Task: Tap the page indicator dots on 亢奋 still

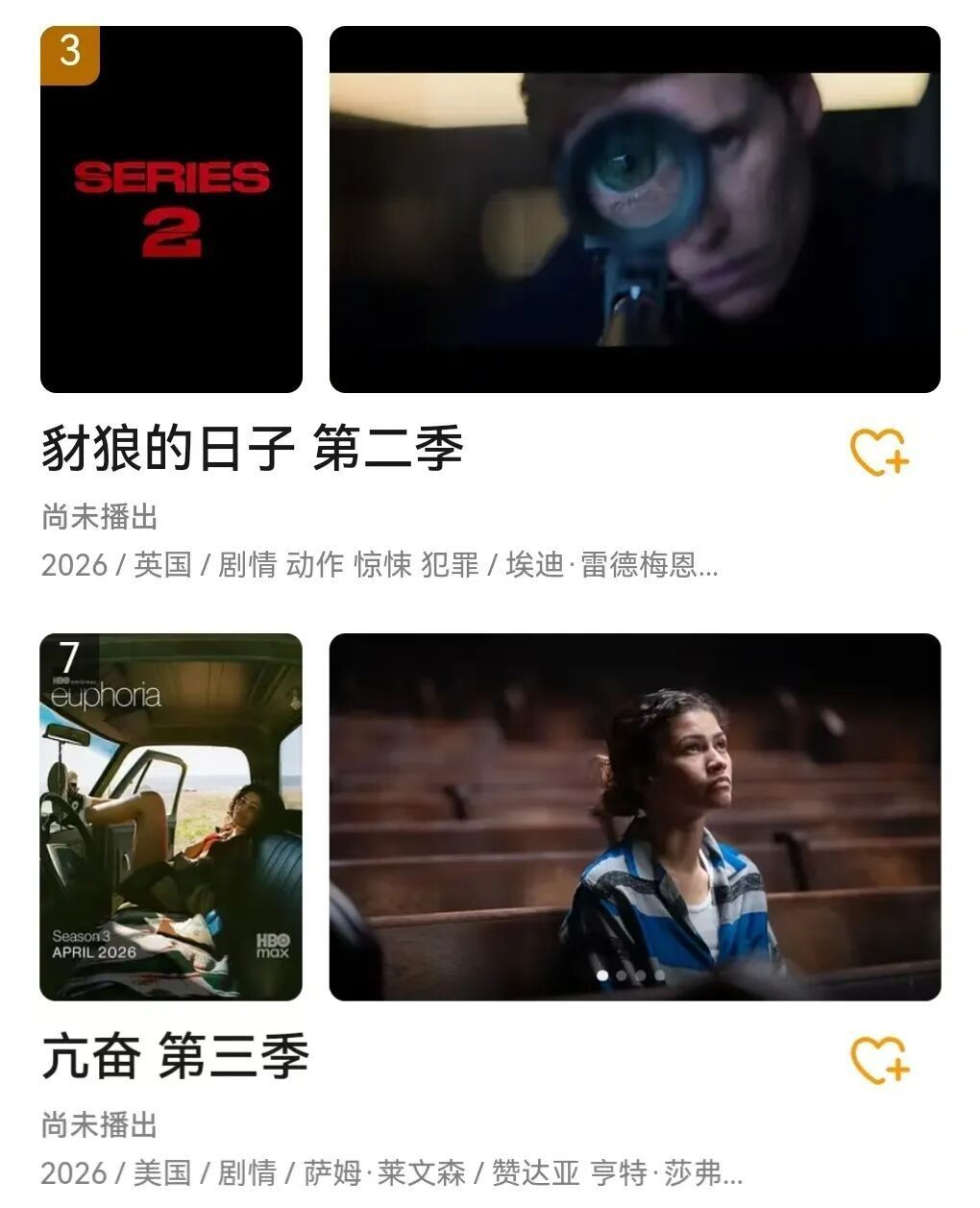Action: [x=631, y=975]
